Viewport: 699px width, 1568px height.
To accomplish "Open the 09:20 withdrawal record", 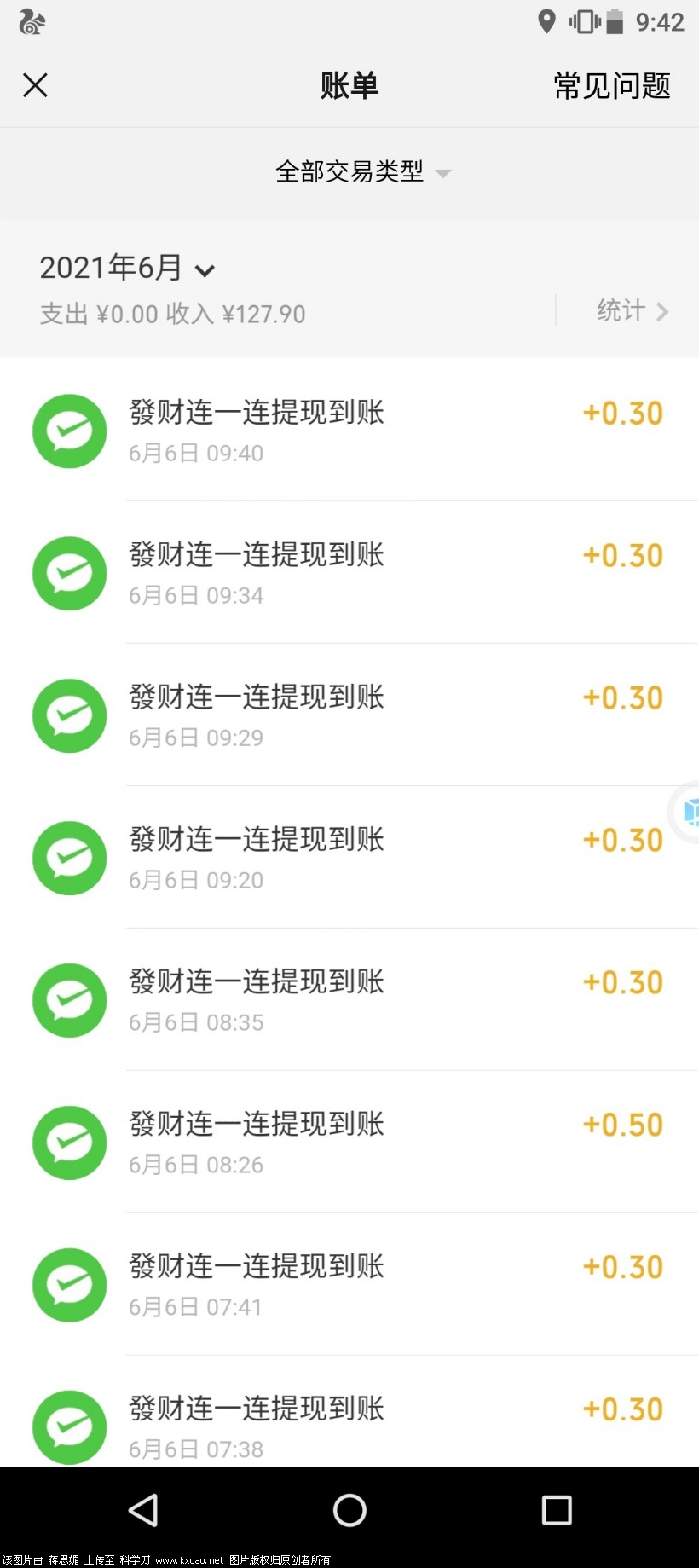I will (349, 858).
